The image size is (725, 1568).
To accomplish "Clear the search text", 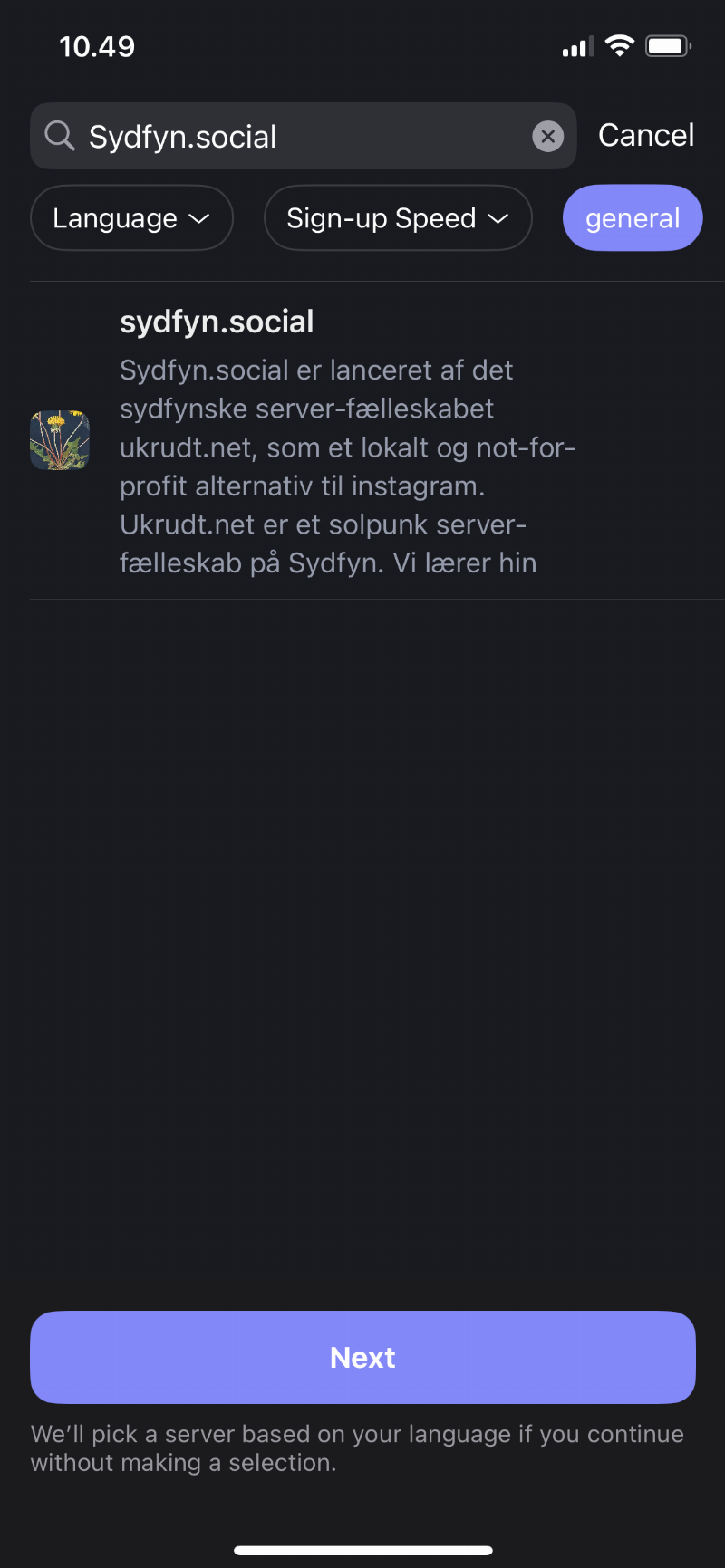I will [x=547, y=137].
